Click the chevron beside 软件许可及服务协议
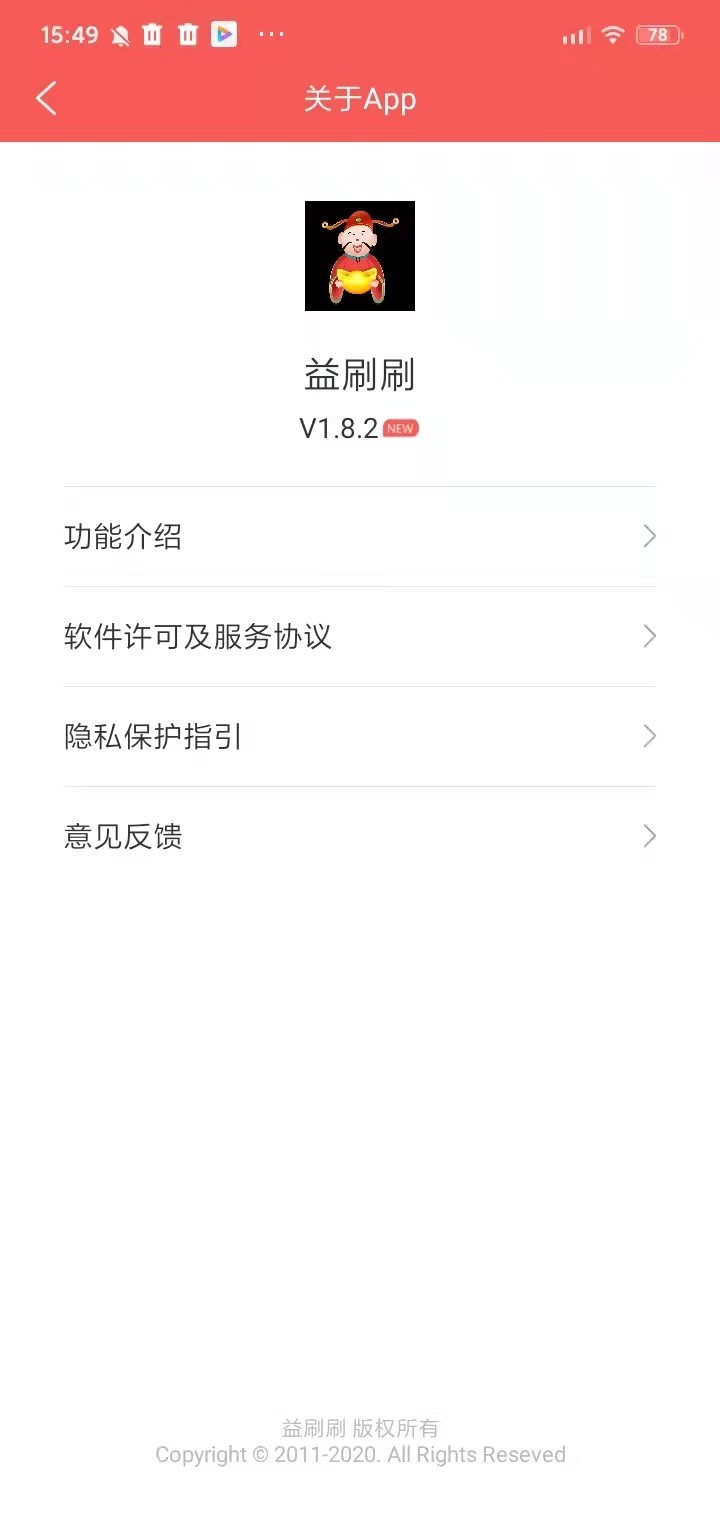This screenshot has height=1520, width=720. 649,636
